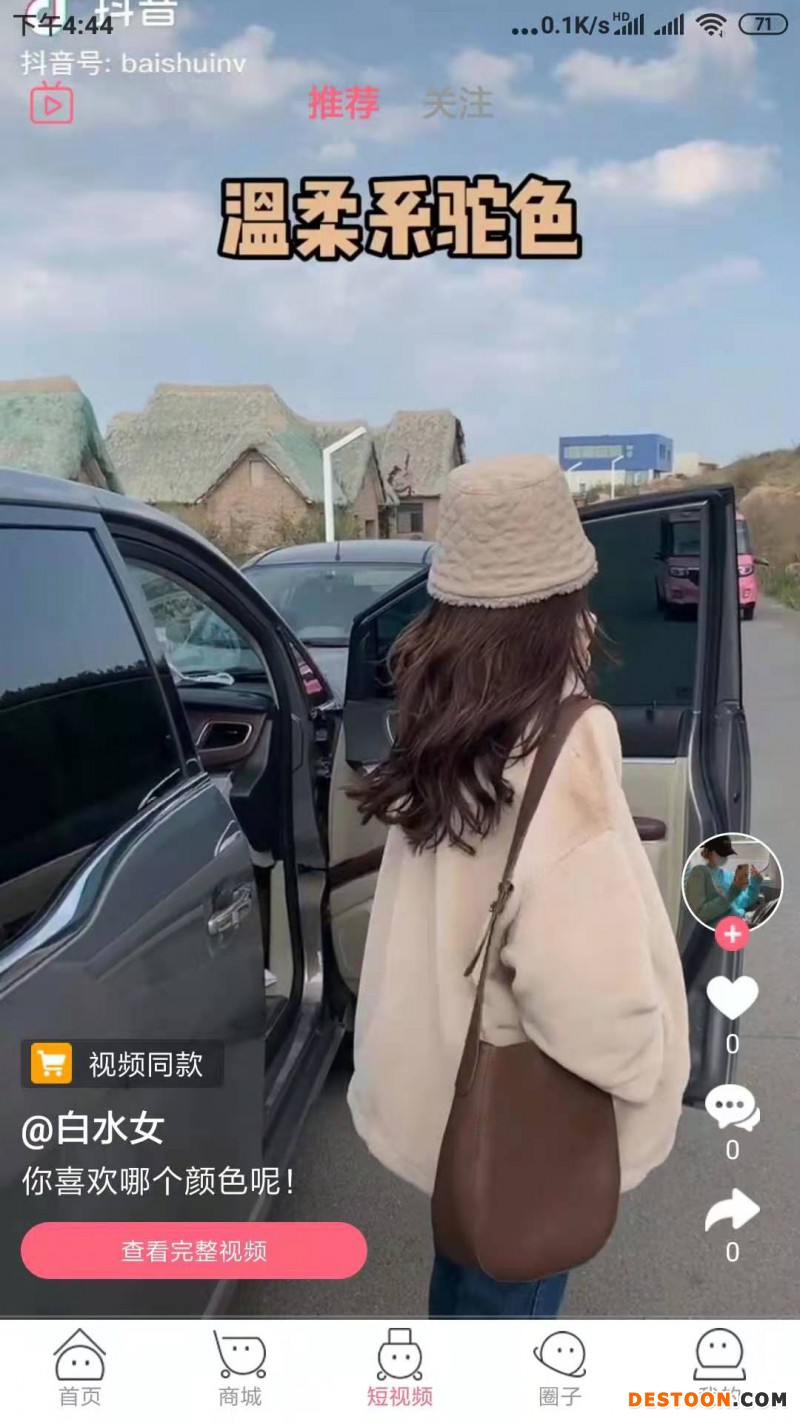Open the creator's avatar profile
The width and height of the screenshot is (800, 1422).
pyautogui.click(x=732, y=882)
